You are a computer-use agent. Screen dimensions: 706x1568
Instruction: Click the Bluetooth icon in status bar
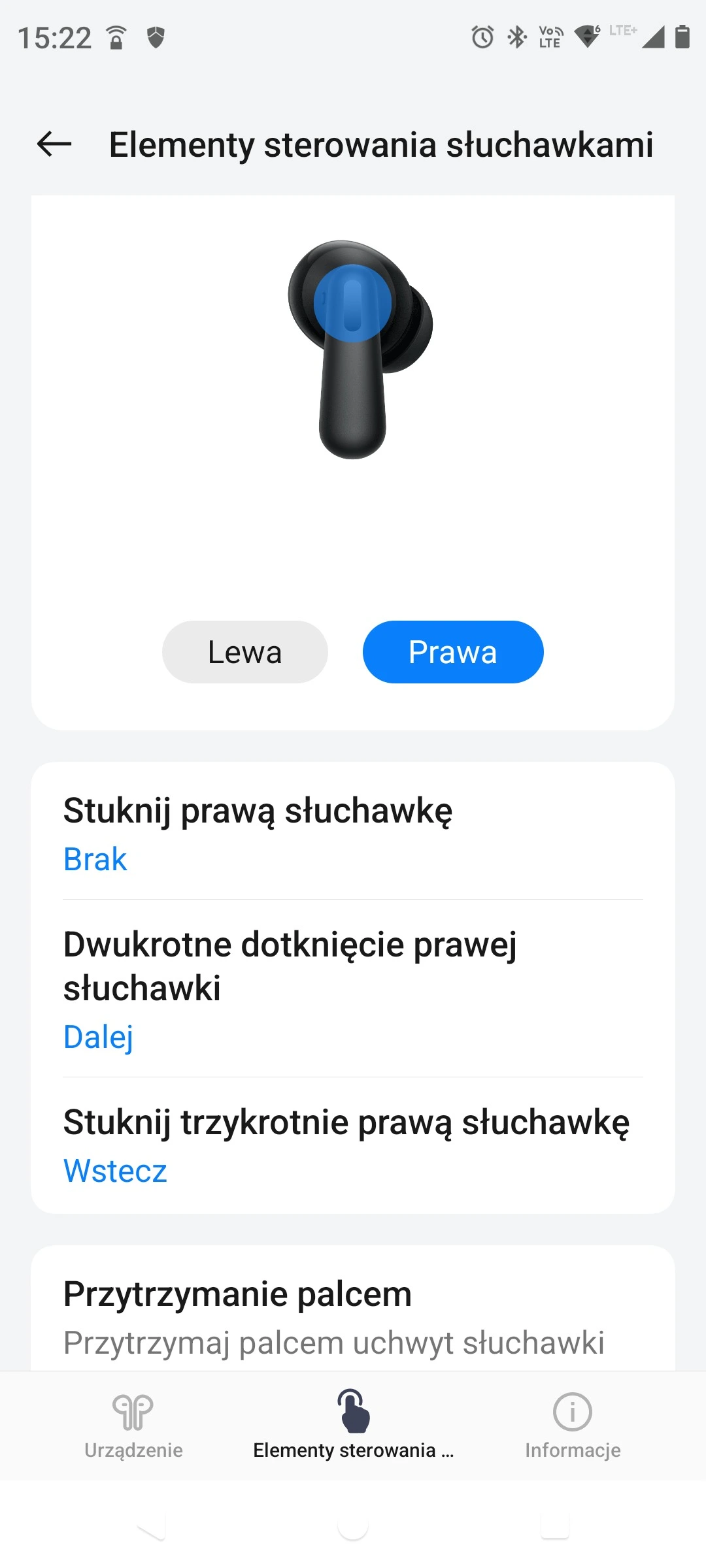516,37
